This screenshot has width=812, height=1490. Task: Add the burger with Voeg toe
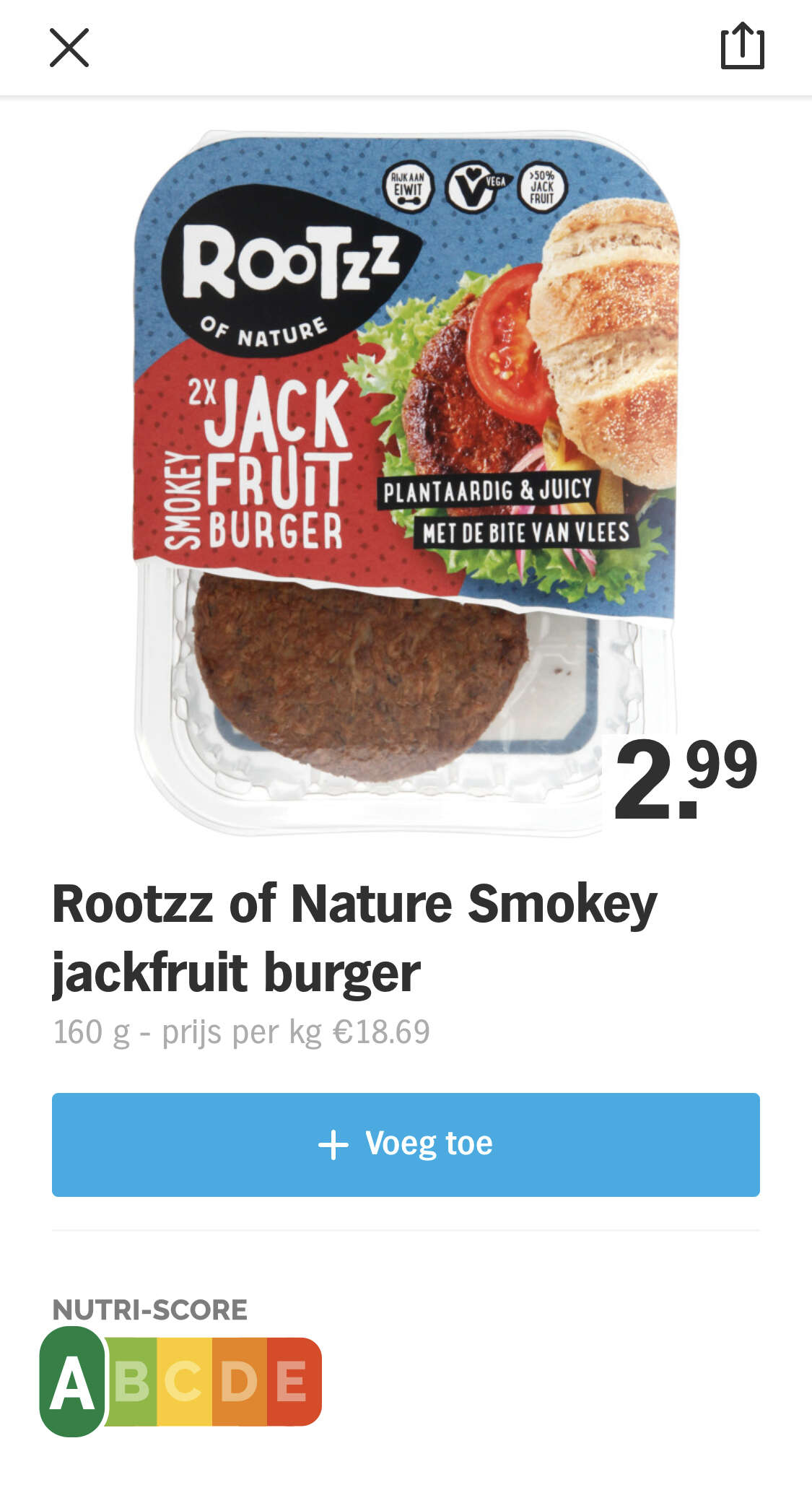point(406,1144)
